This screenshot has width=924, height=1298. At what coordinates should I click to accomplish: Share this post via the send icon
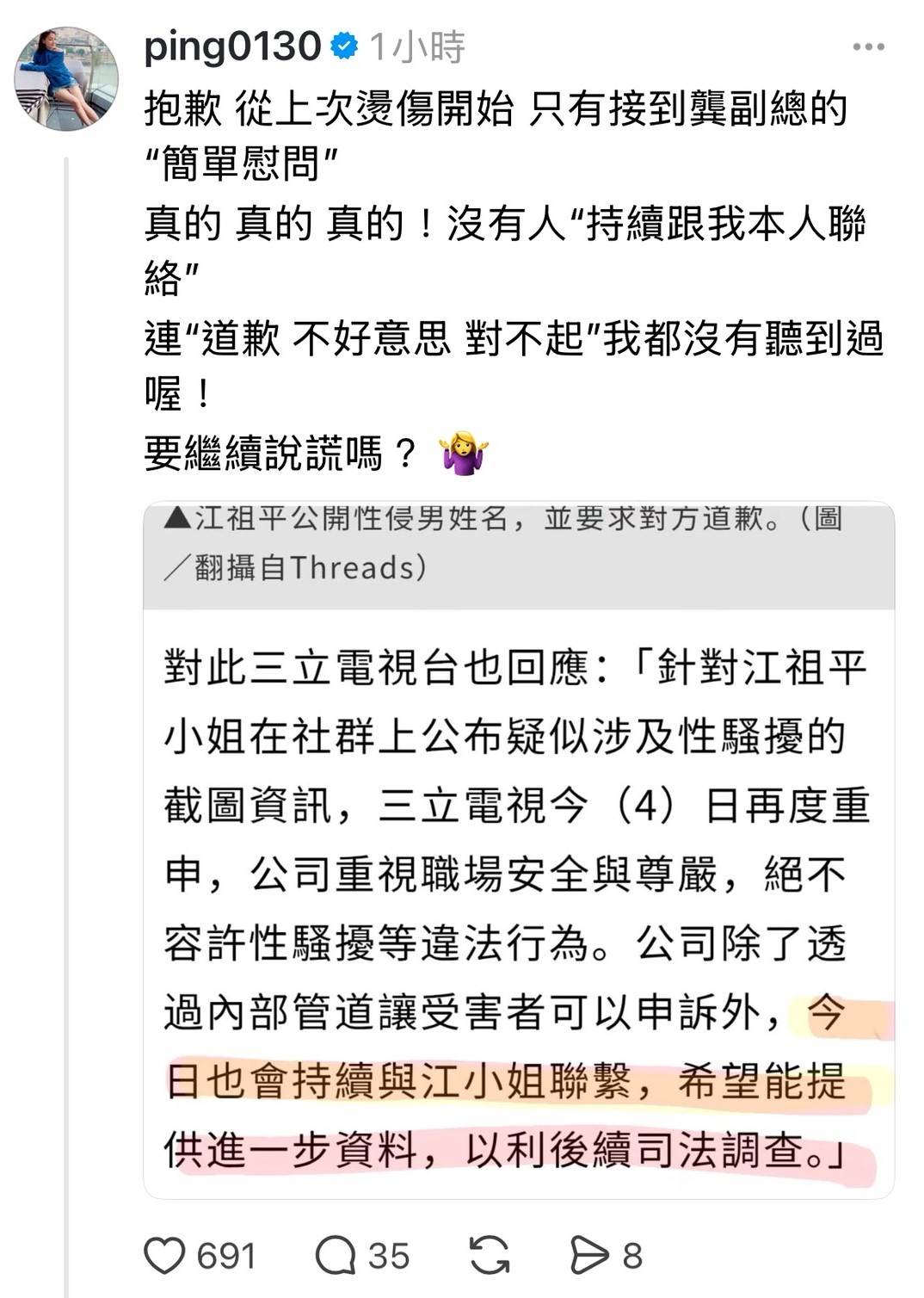coord(589,1256)
